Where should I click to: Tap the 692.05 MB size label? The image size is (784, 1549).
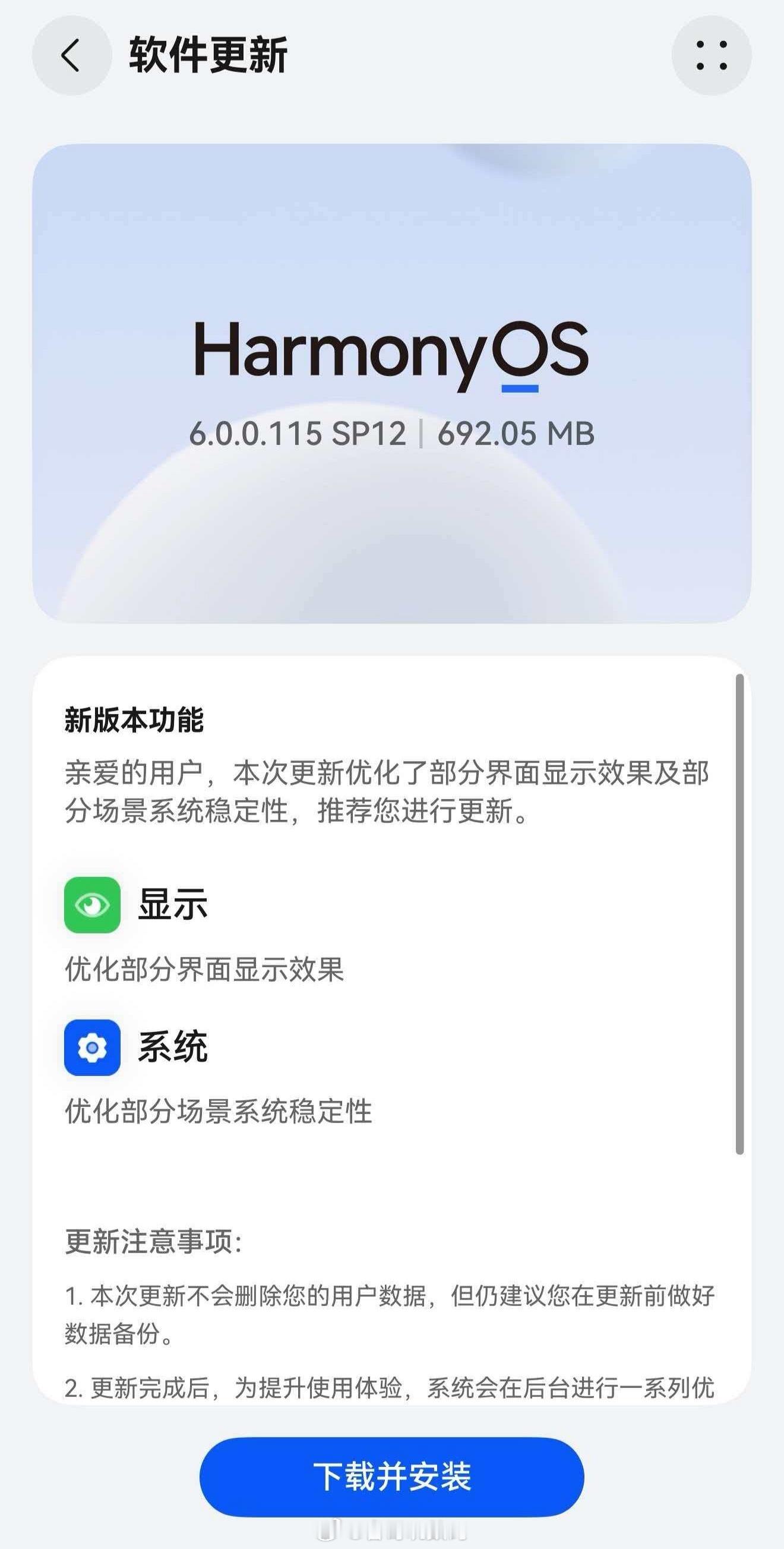pos(514,434)
